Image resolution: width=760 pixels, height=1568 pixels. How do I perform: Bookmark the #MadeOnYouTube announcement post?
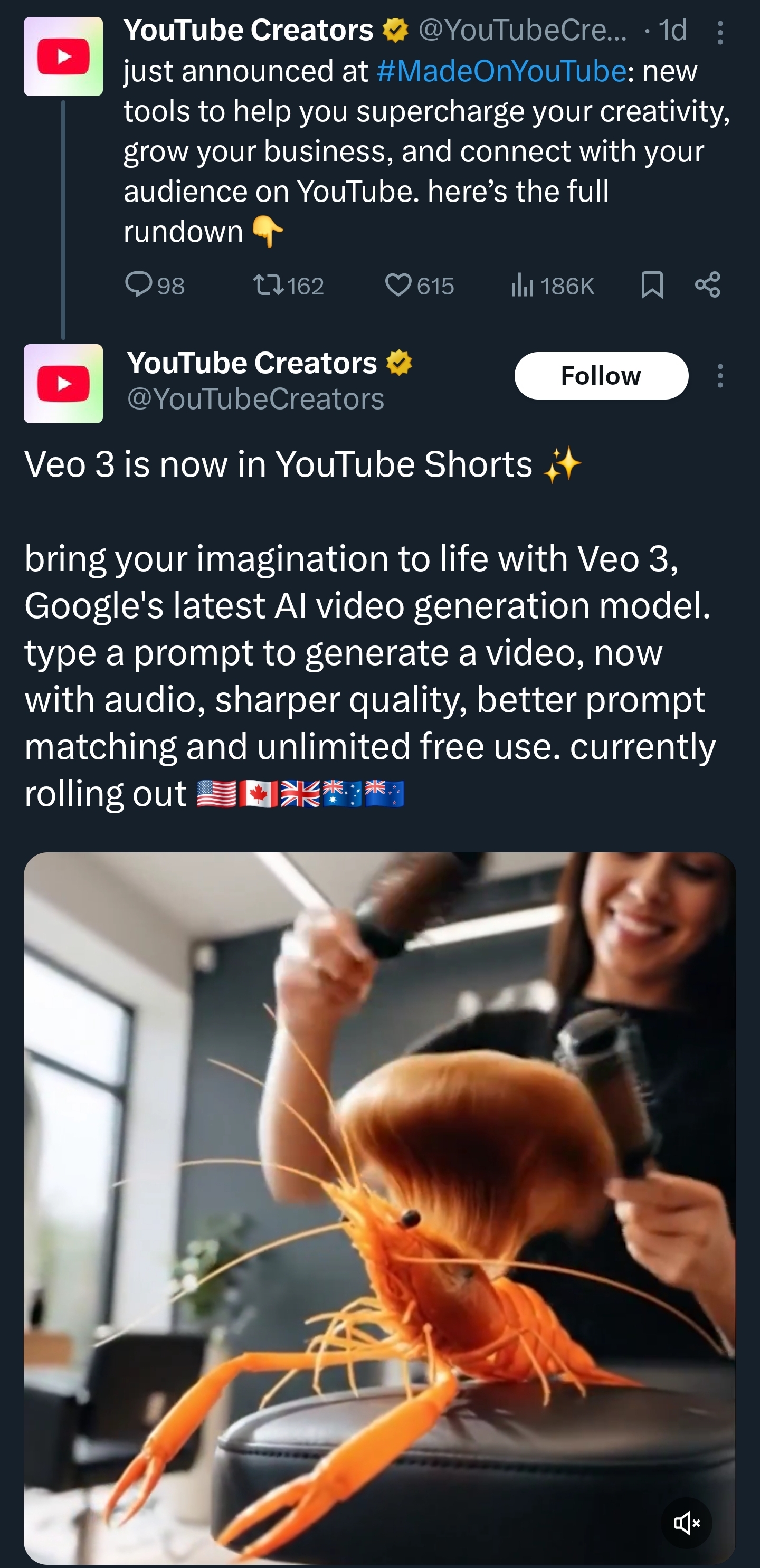(x=652, y=285)
